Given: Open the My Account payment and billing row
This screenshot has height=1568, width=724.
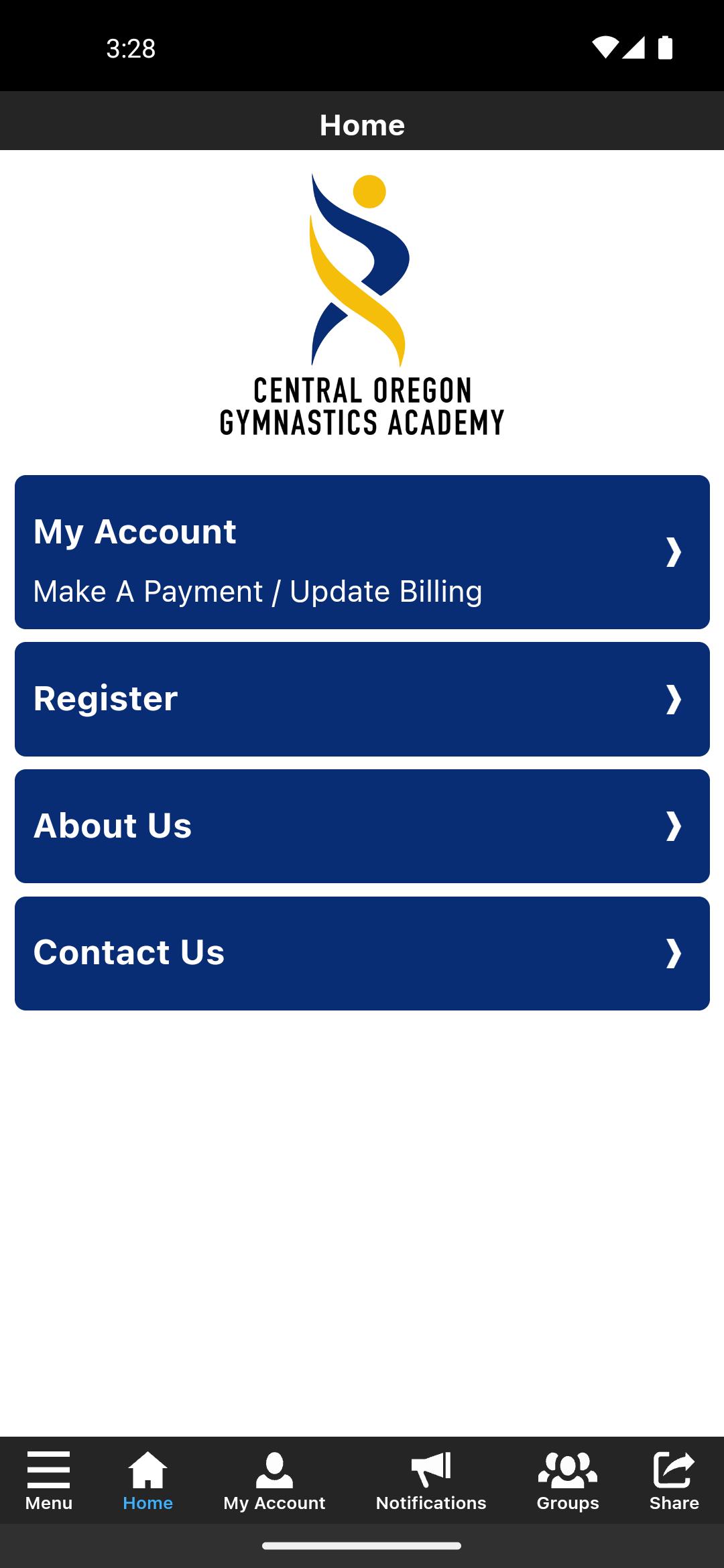Looking at the screenshot, I should (x=362, y=552).
